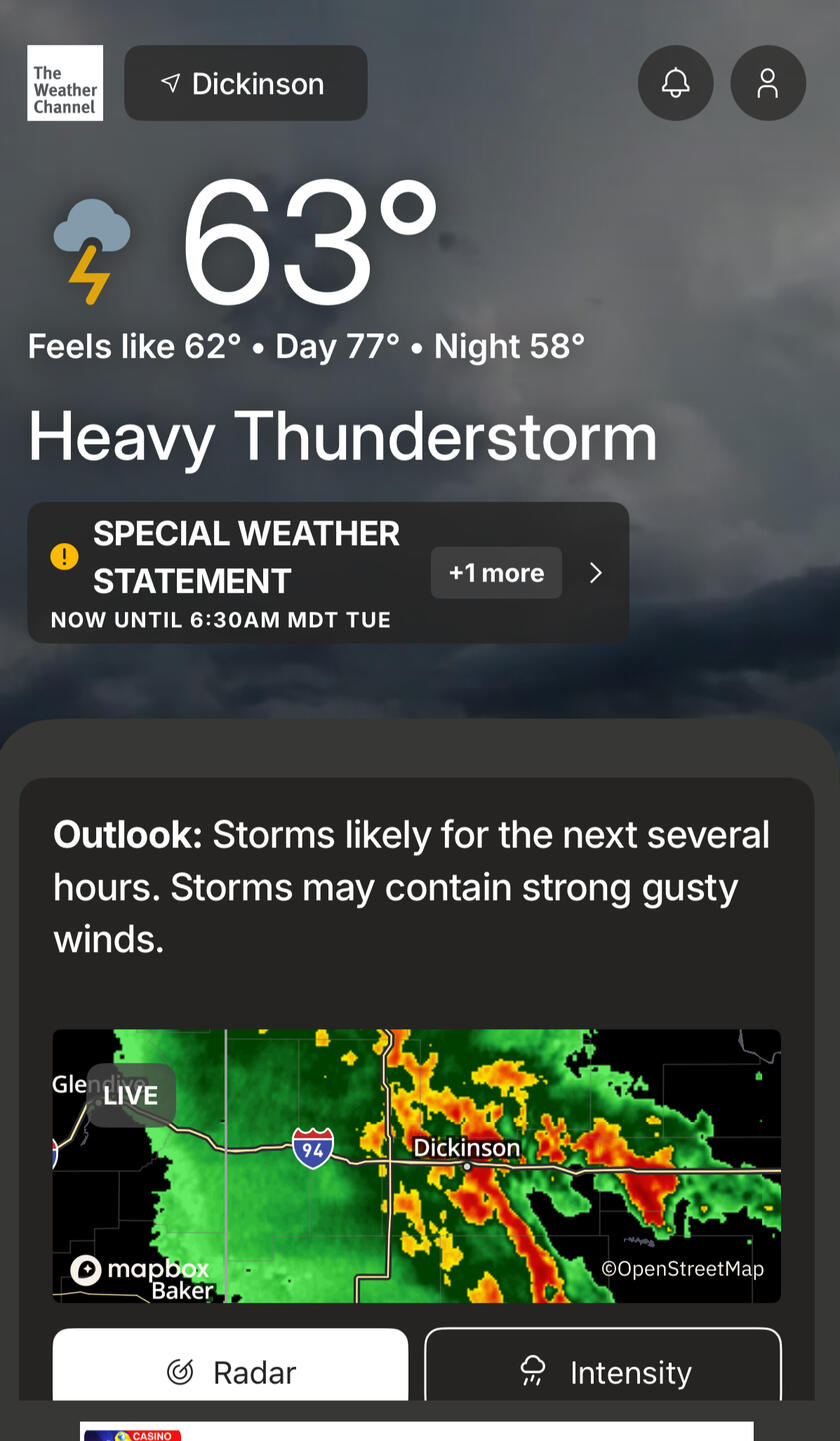Image resolution: width=840 pixels, height=1441 pixels.
Task: Tap The Weather Channel logo
Action: [65, 83]
